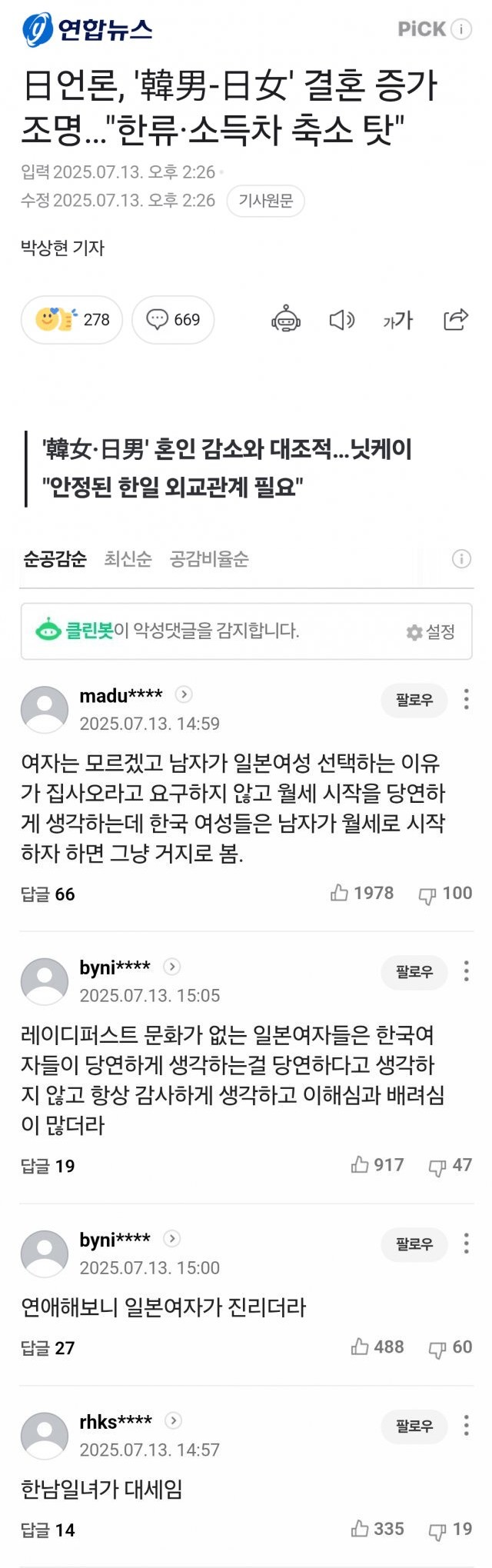Listen to the article with the speaker icon
Image resolution: width=492 pixels, height=1568 pixels.
point(341,319)
